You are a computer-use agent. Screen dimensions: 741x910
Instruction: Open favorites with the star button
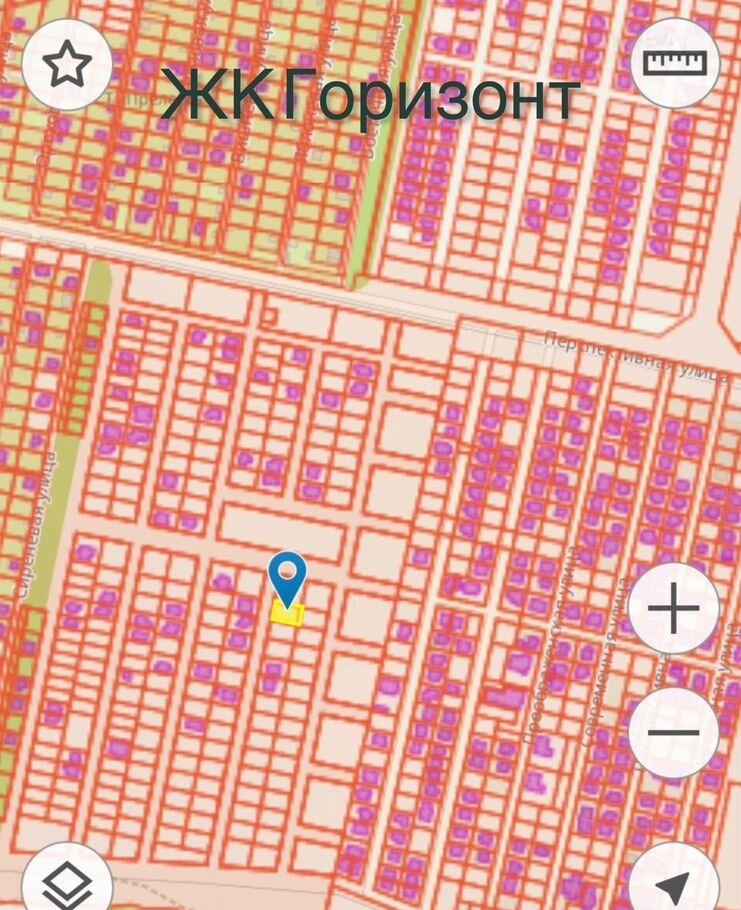(67, 65)
